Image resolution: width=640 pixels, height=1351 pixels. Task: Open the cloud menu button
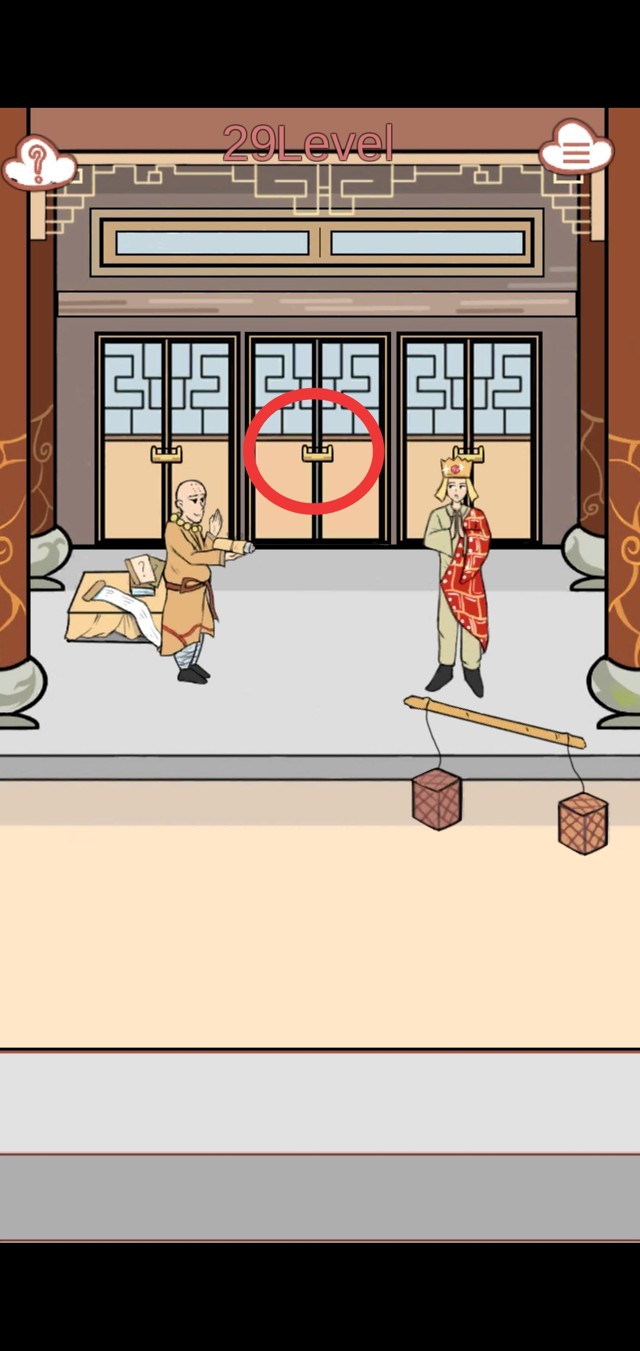point(576,152)
